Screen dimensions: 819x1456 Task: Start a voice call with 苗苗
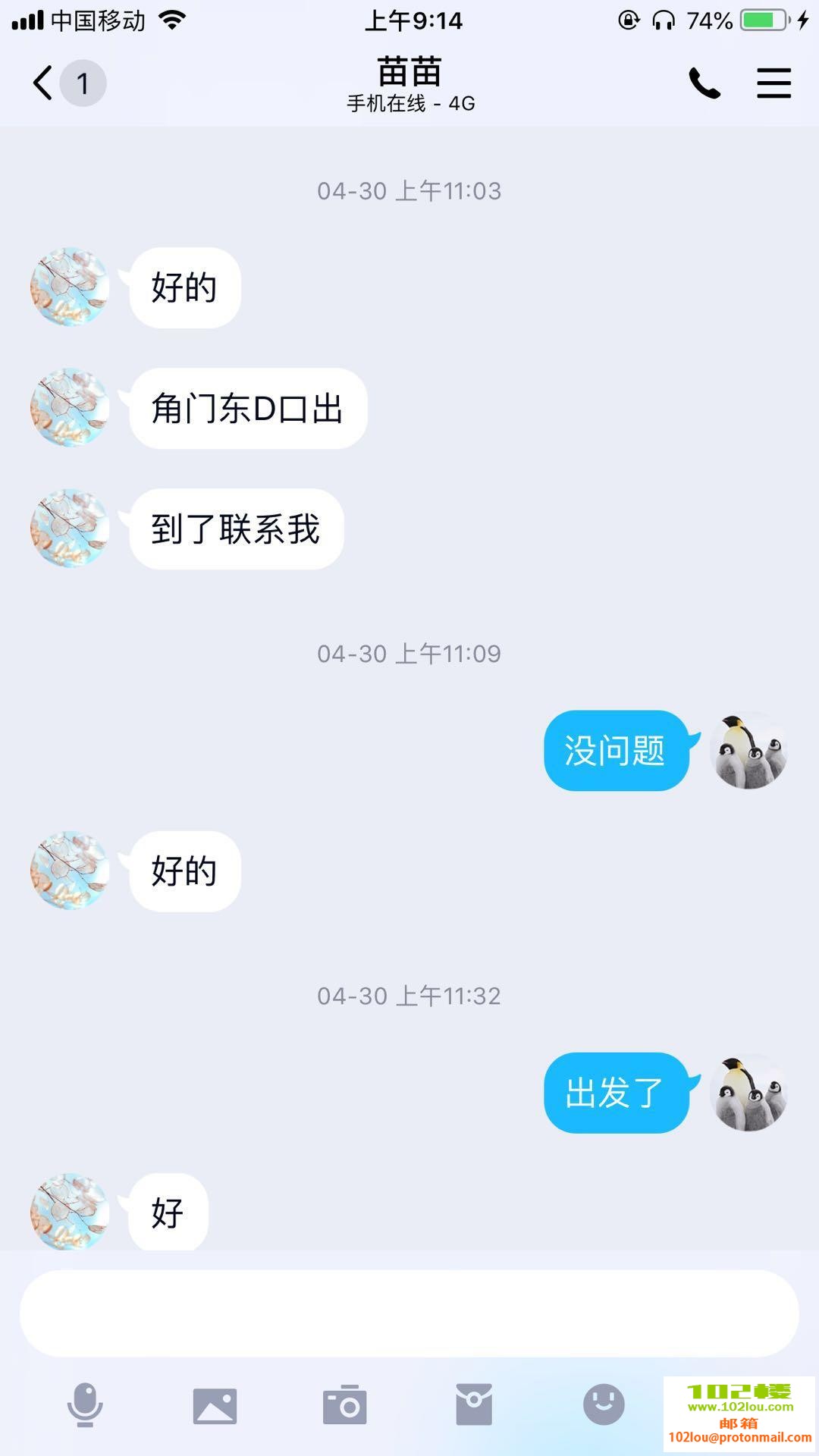point(704,83)
